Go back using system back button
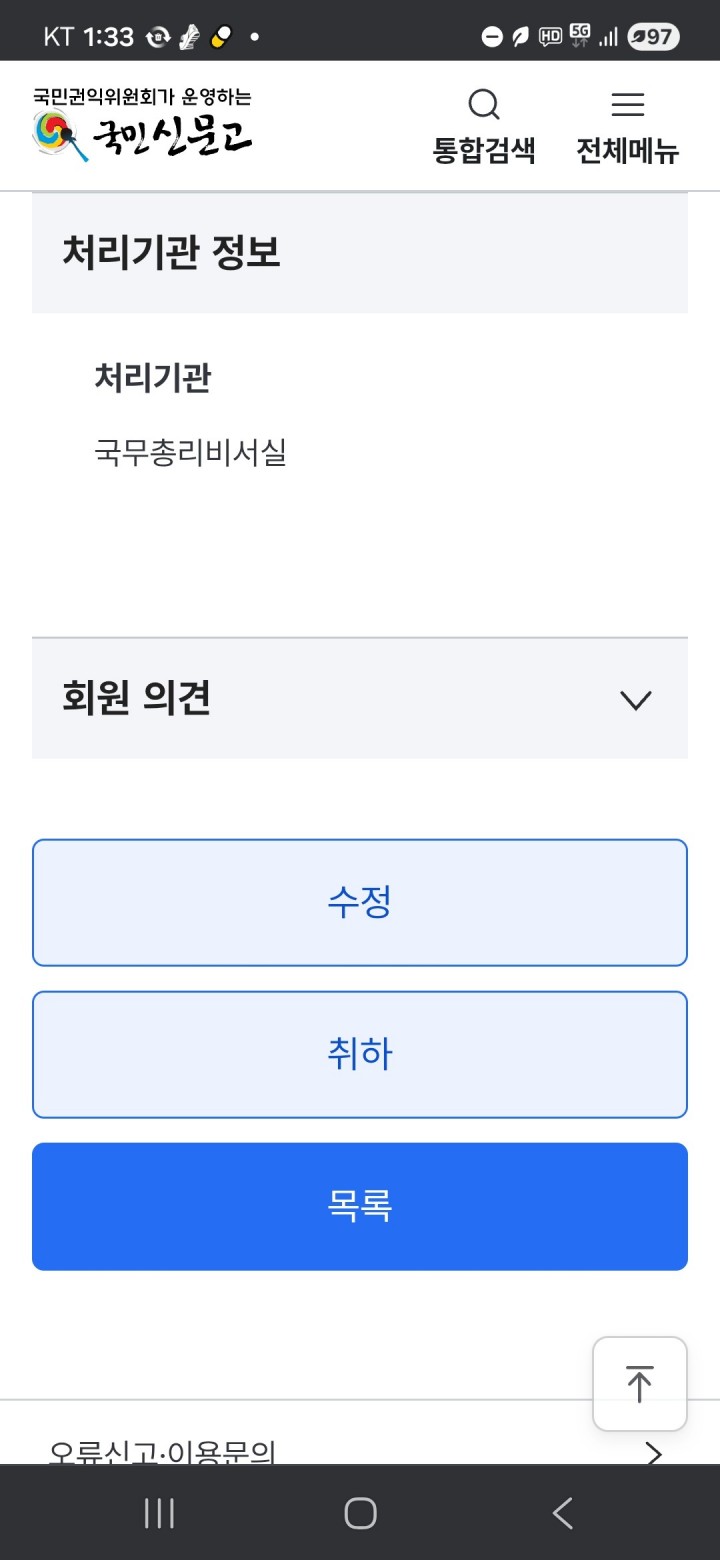The image size is (720, 1560). 563,1513
